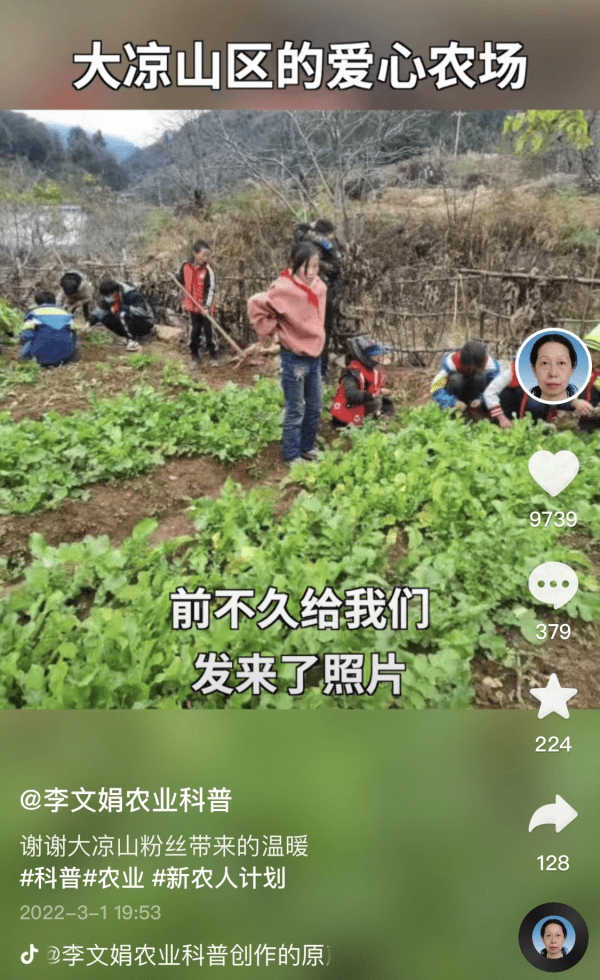Open the creator's profile avatar
Image resolution: width=600 pixels, height=980 pixels.
tap(553, 366)
